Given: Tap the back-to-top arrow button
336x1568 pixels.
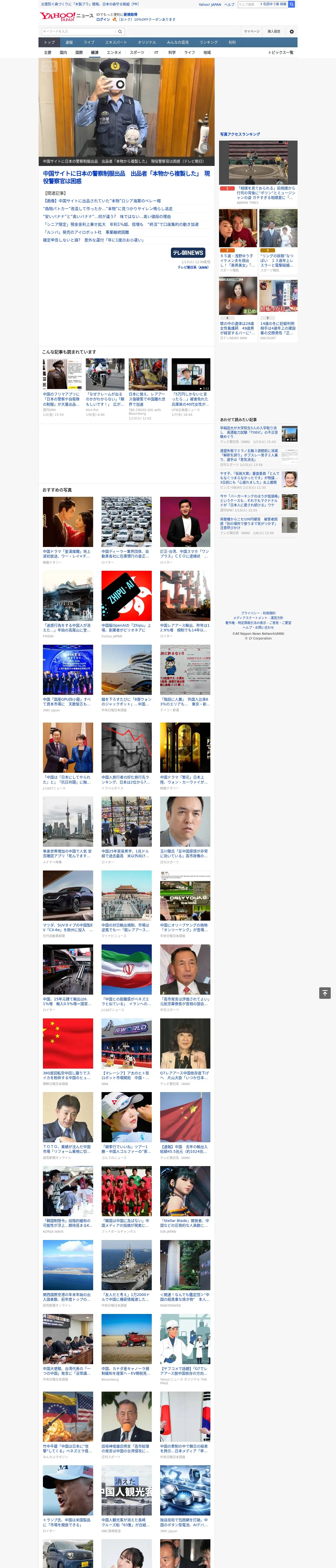Looking at the screenshot, I should pos(325,993).
